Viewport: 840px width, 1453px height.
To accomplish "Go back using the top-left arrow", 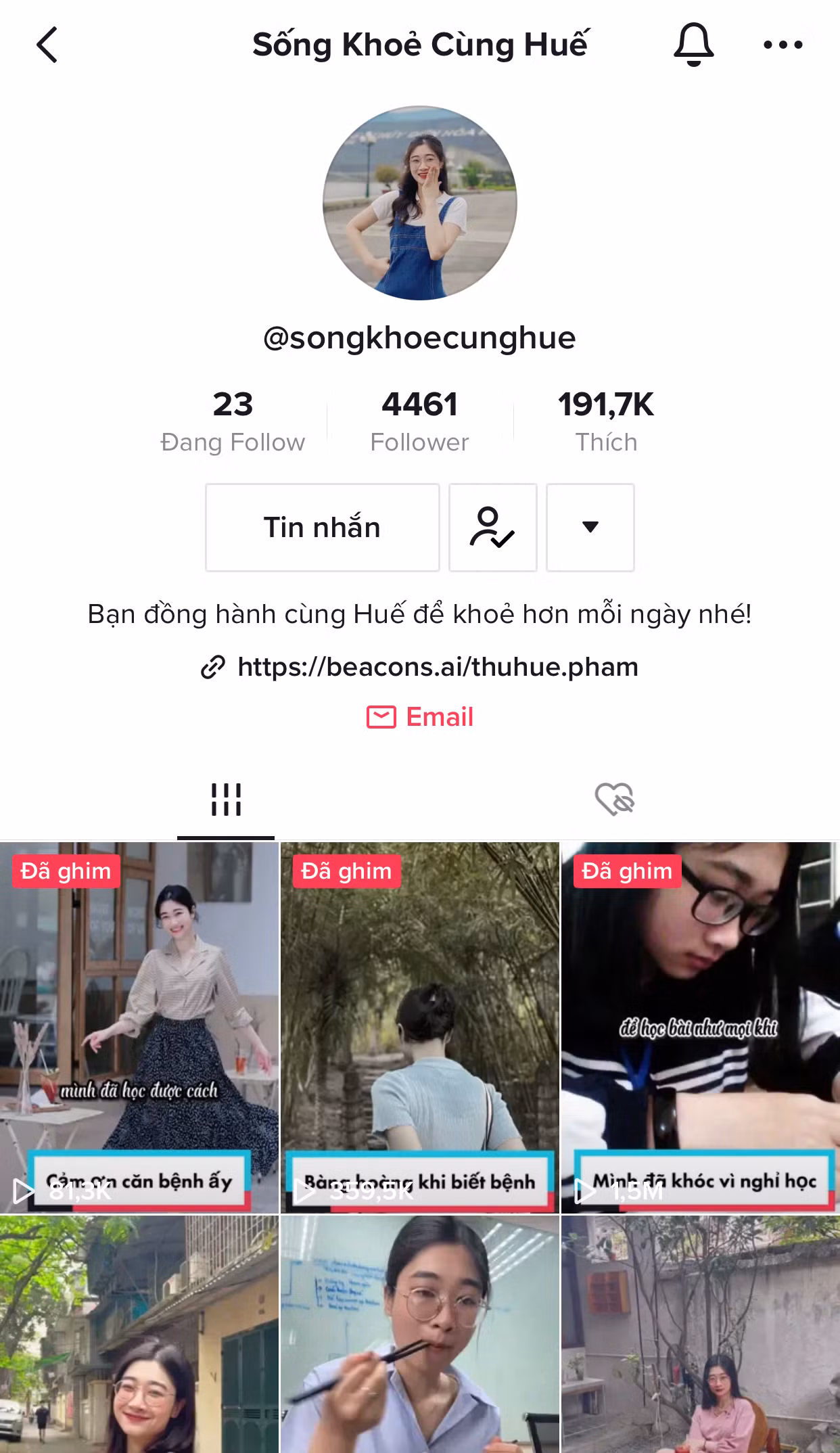I will [47, 45].
